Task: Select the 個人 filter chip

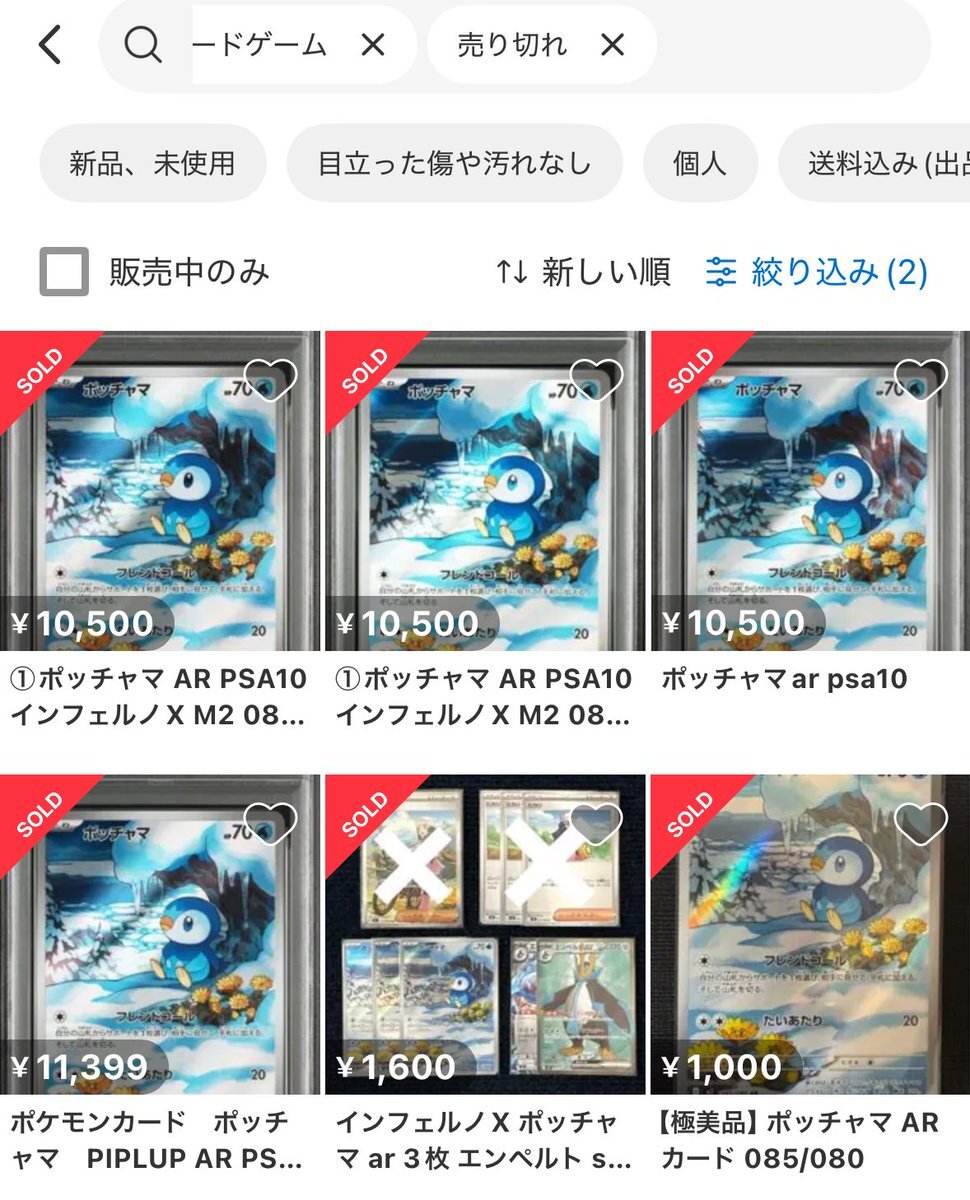Action: click(x=699, y=163)
